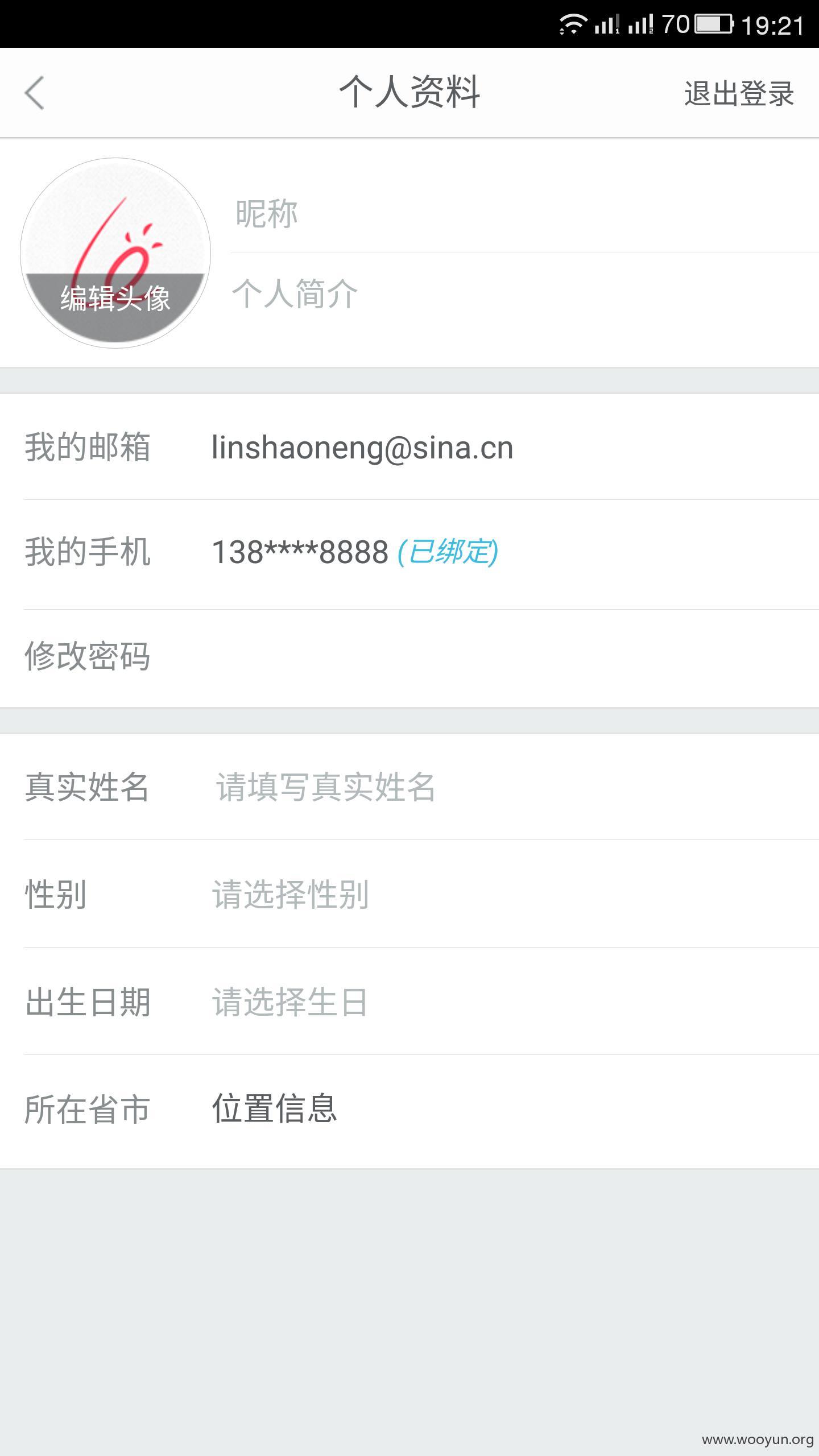Go back using the top-left arrow

tap(34, 93)
